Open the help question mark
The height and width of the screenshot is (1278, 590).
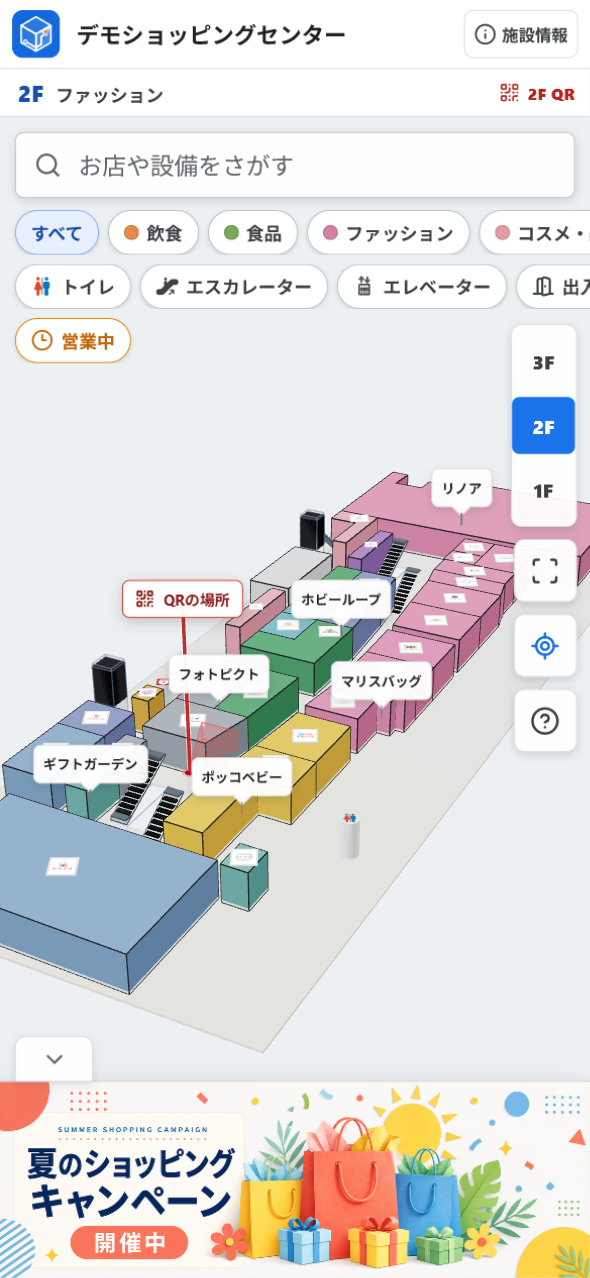[x=545, y=721]
